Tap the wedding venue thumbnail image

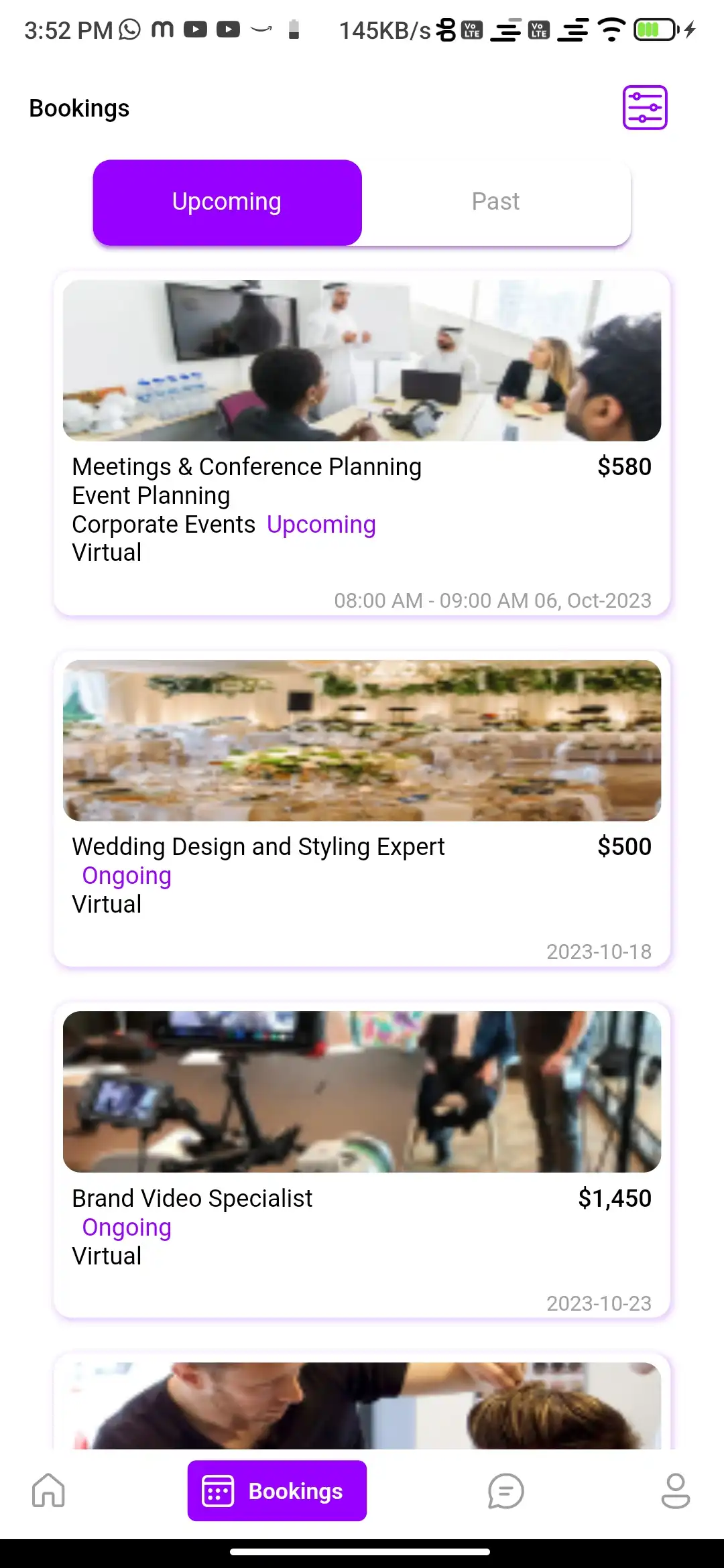pos(362,740)
